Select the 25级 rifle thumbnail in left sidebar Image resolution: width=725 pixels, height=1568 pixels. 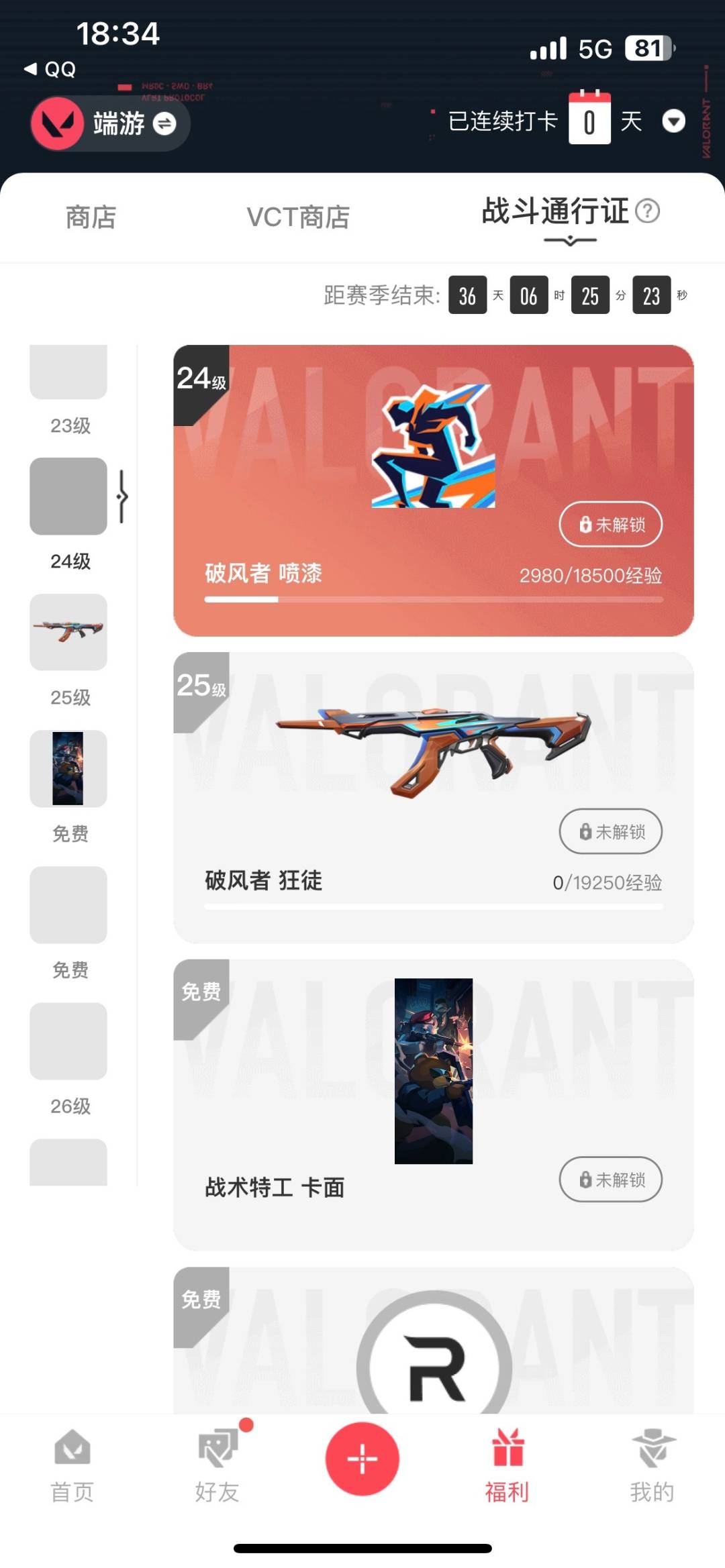tap(68, 631)
